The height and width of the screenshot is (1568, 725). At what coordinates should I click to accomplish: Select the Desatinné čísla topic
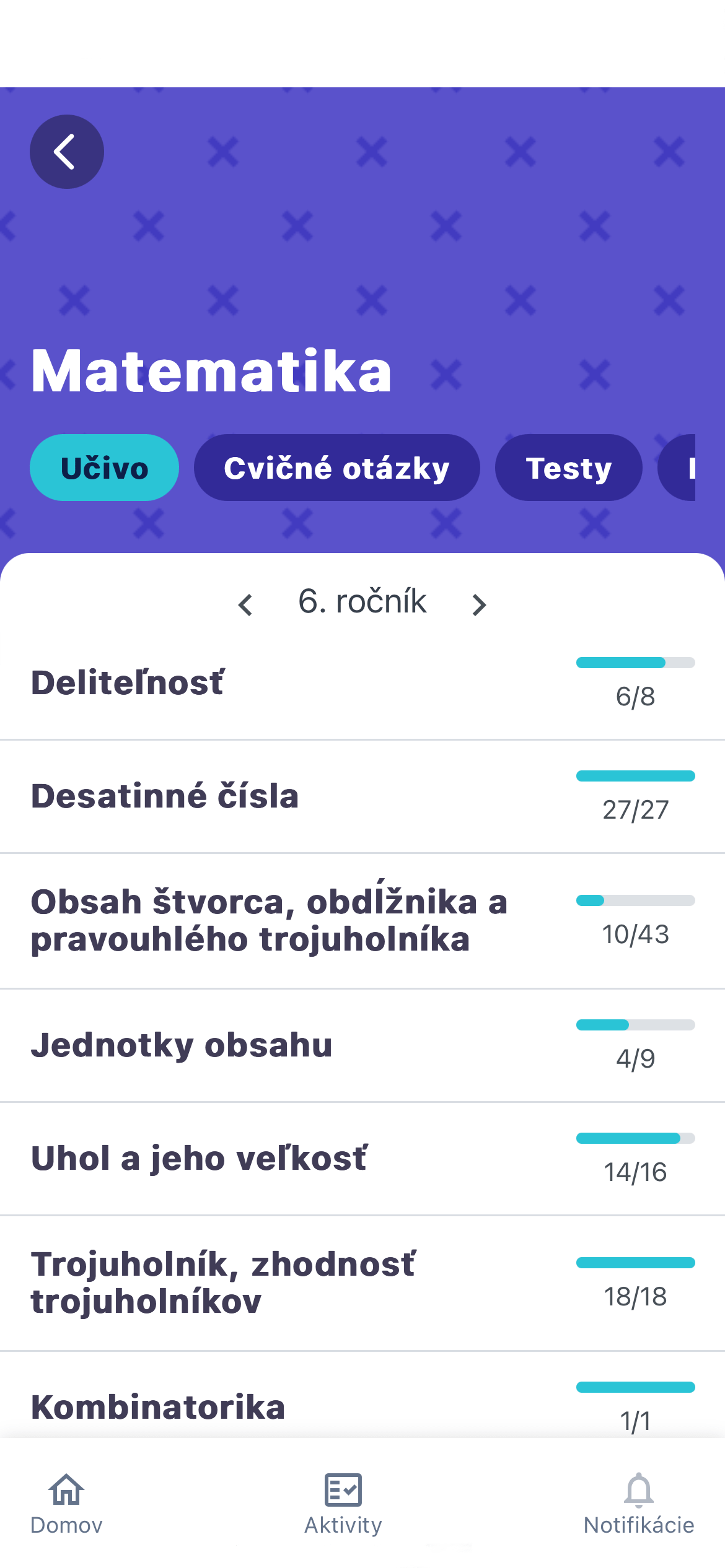[164, 796]
